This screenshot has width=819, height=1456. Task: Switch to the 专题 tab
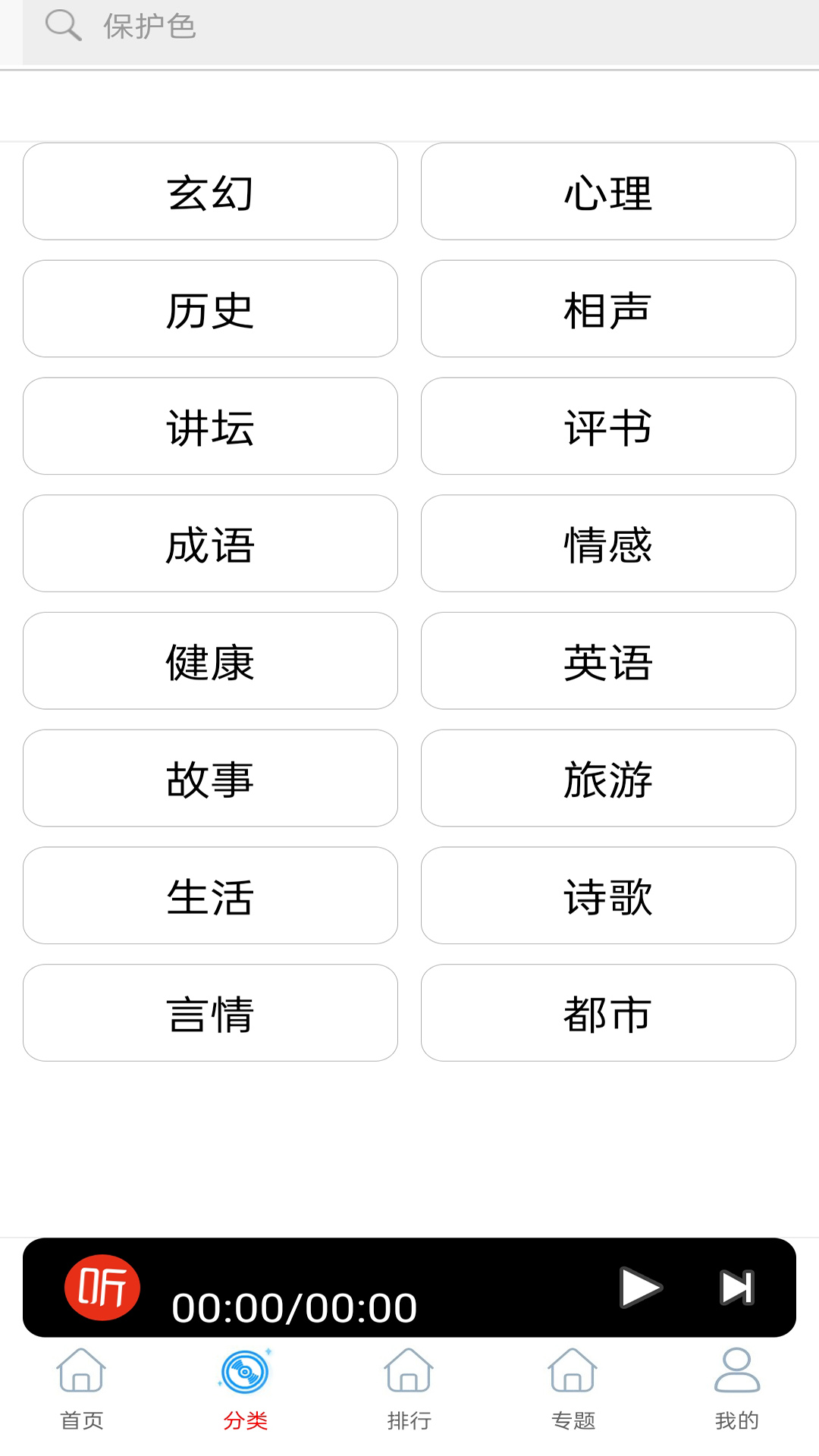click(x=573, y=1389)
